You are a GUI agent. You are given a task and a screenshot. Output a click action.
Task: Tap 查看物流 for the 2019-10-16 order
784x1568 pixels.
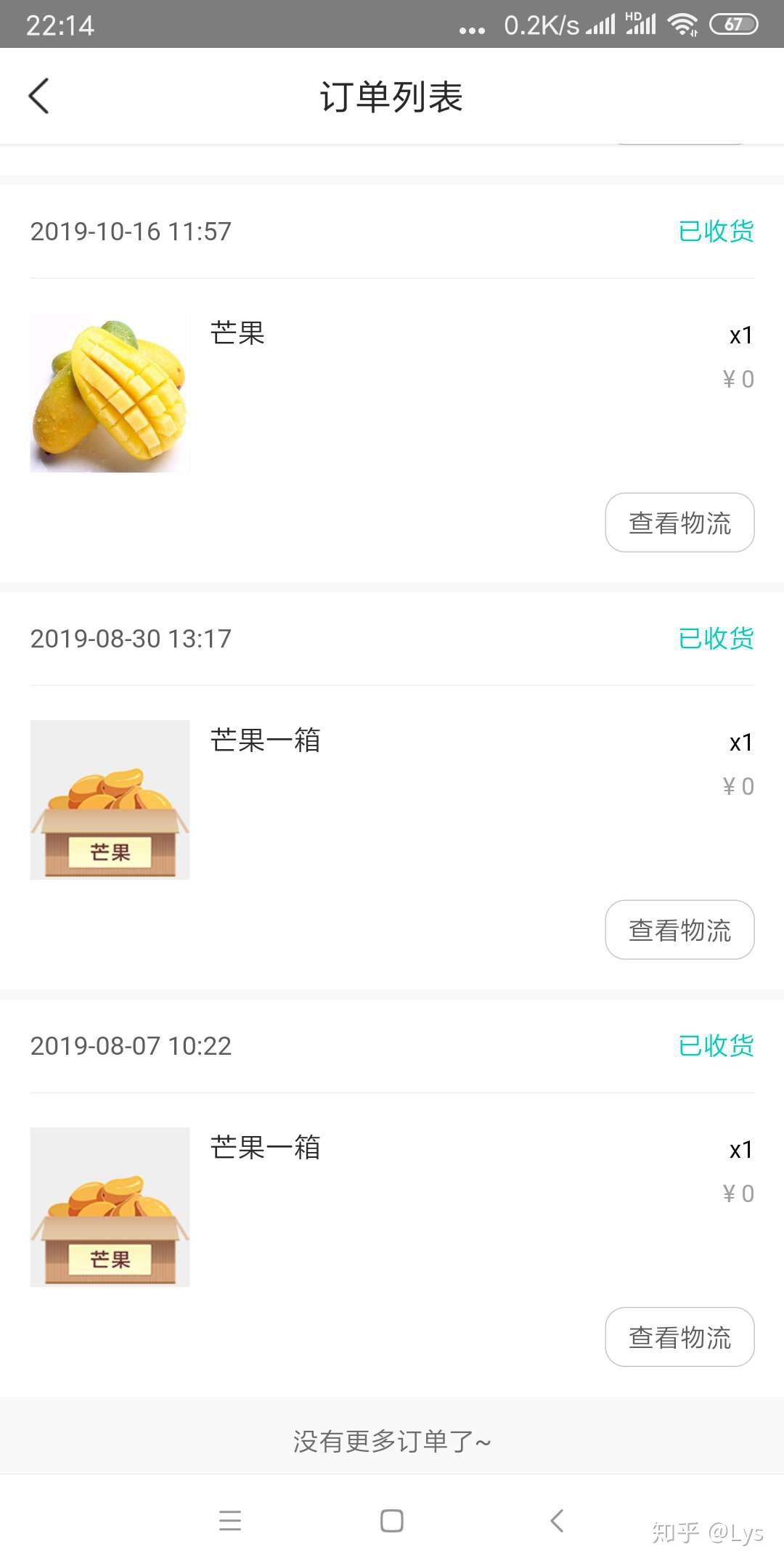pyautogui.click(x=679, y=523)
